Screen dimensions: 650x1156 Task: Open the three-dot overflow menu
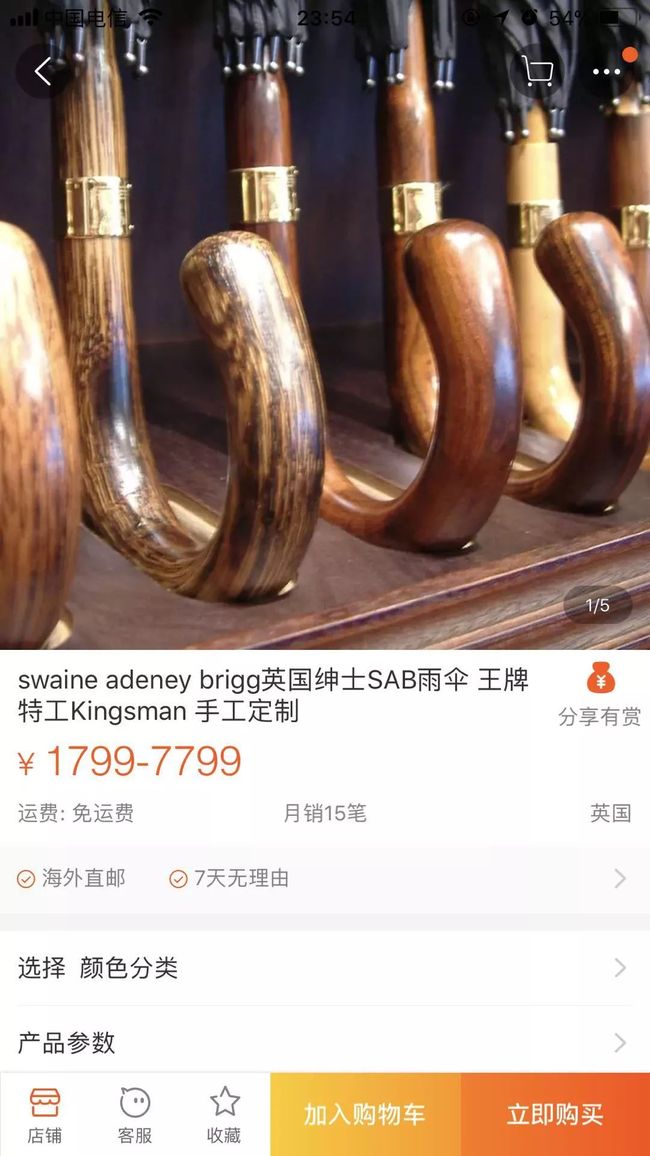tap(607, 72)
